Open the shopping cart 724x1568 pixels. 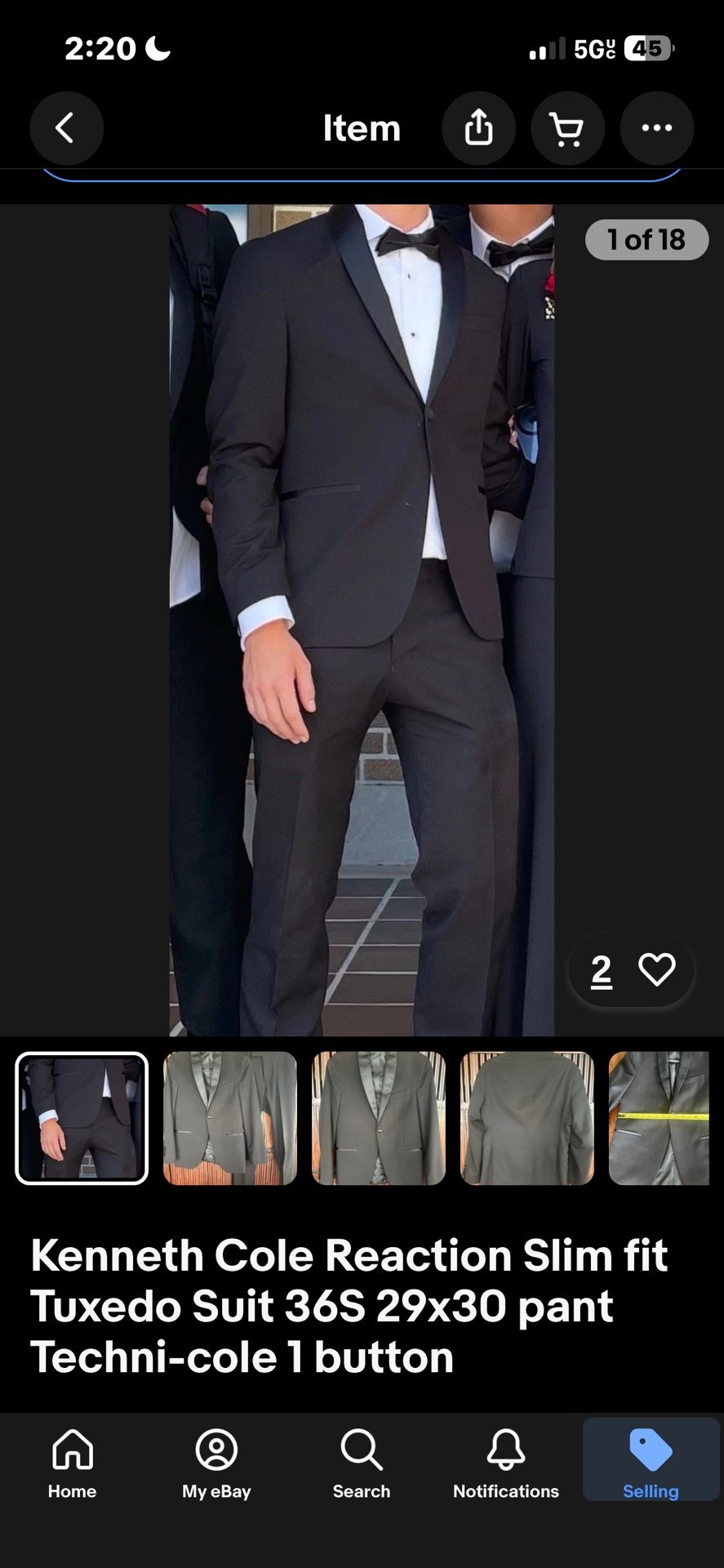click(567, 128)
